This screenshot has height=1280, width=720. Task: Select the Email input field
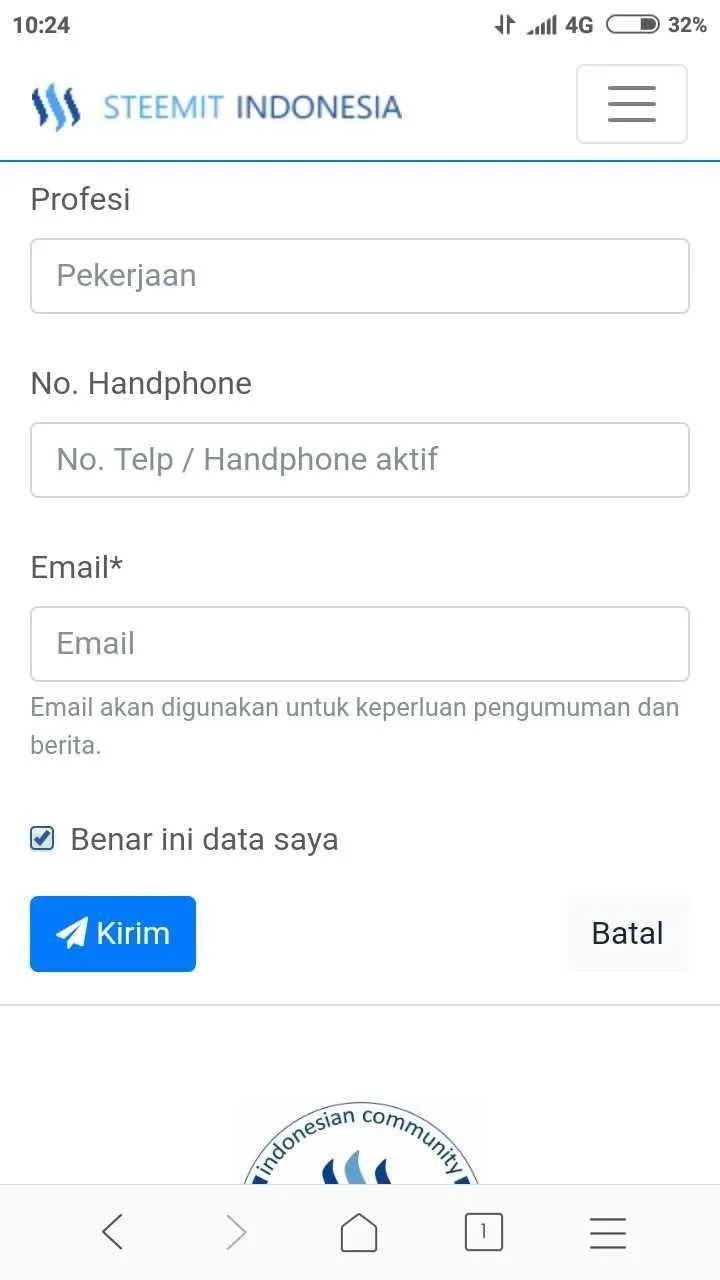360,644
